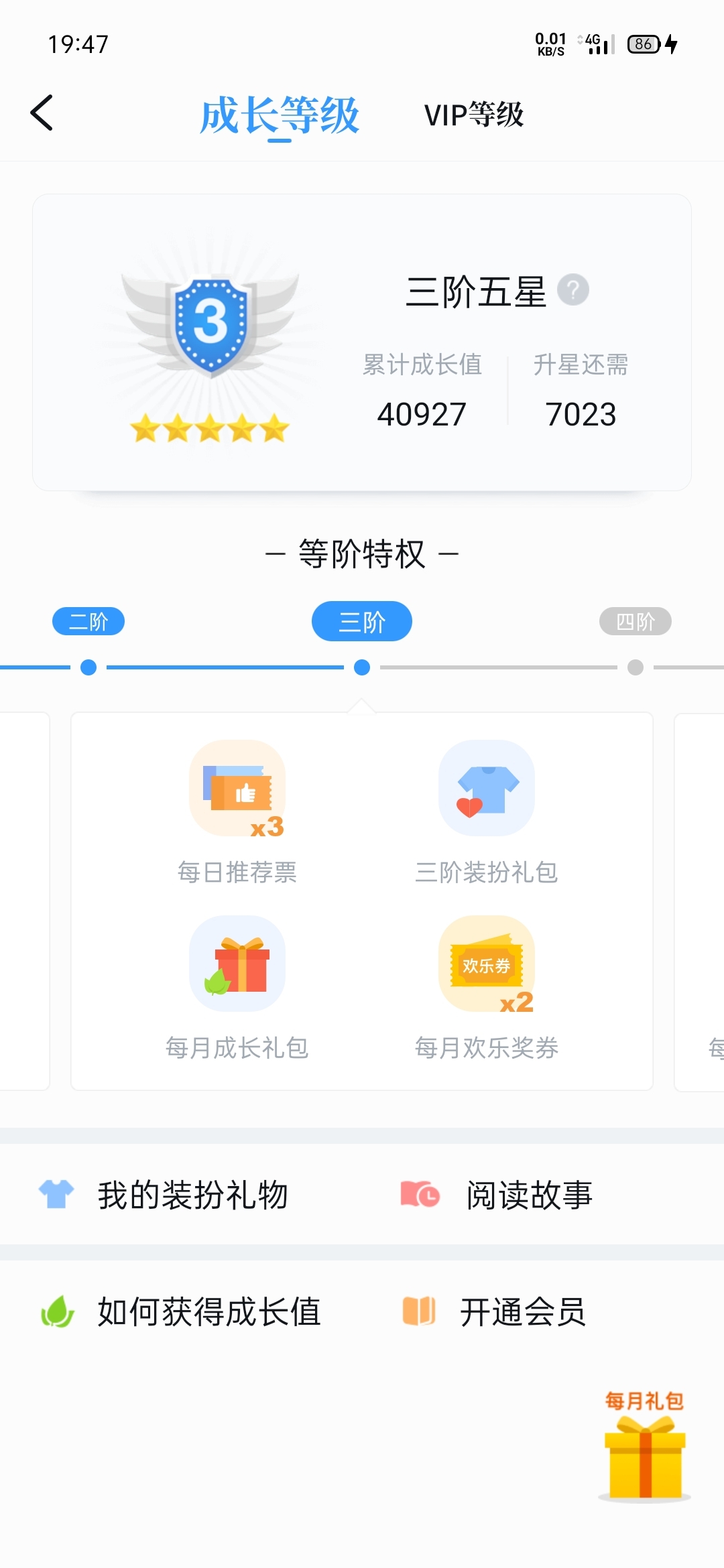This screenshot has width=724, height=1568.
Task: Open the help icon beside 三阶五星
Action: (x=573, y=290)
